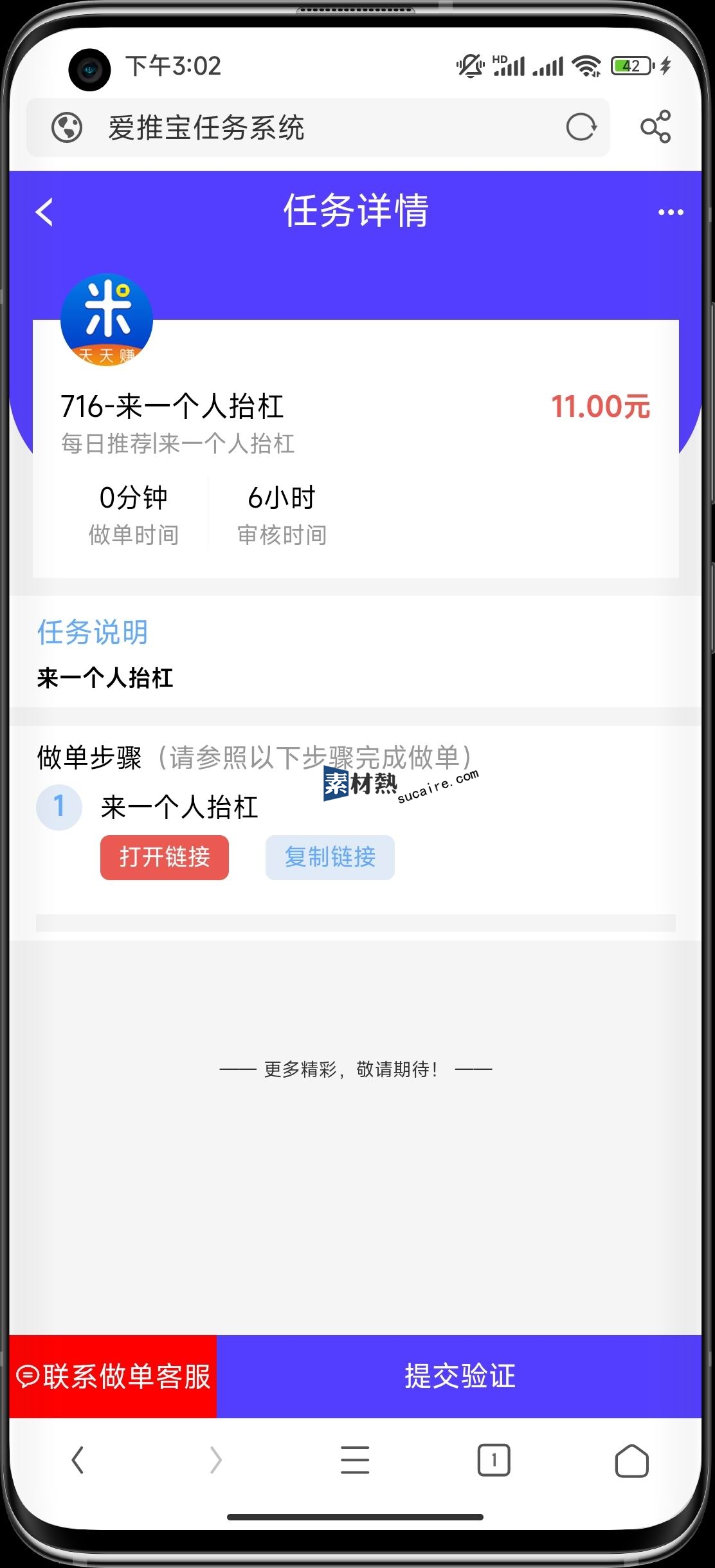Copy the task link with 复制链接
Screen dimensions: 715x1568
(x=330, y=857)
